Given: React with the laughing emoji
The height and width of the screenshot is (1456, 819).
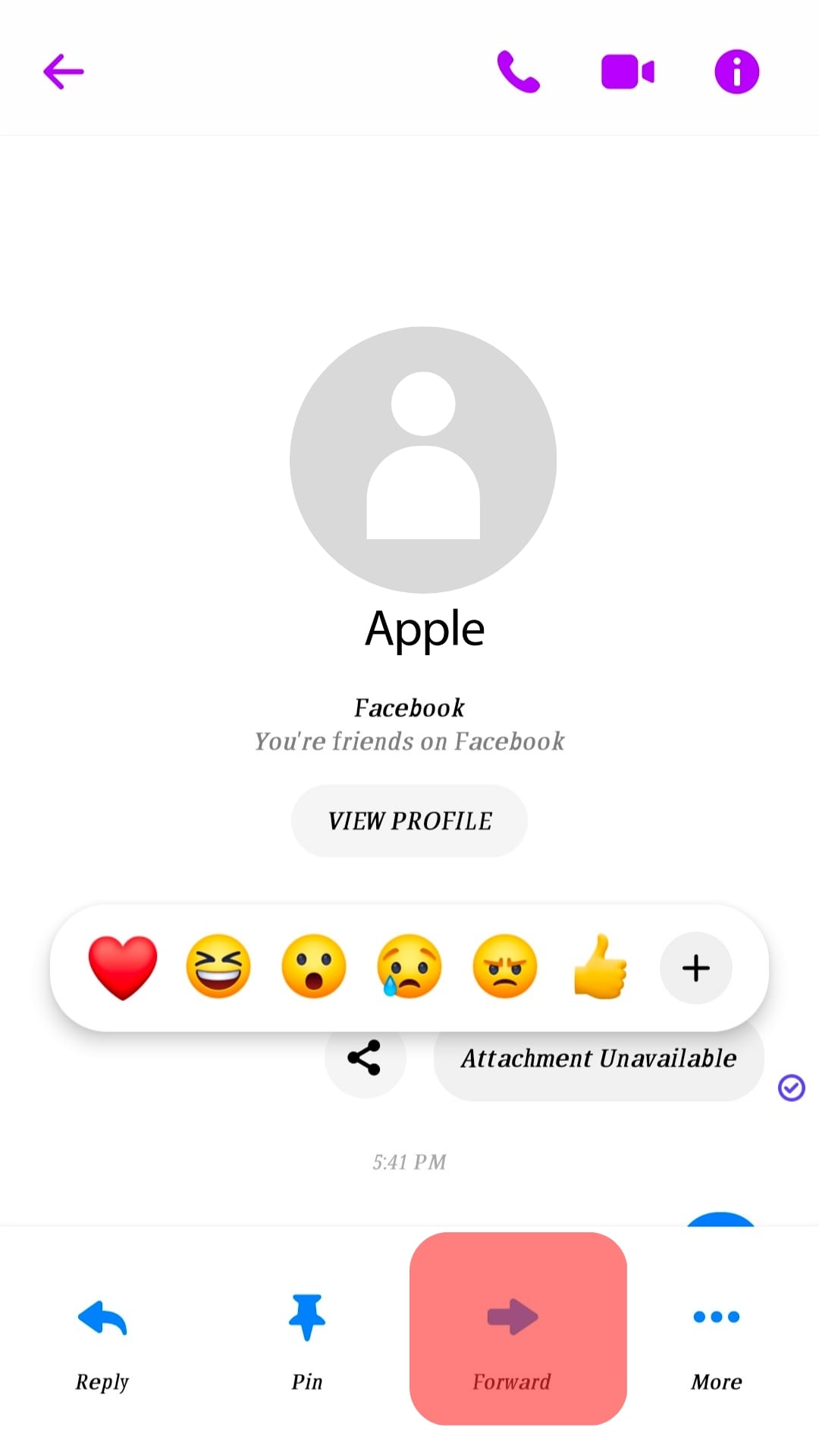Looking at the screenshot, I should click(x=218, y=966).
